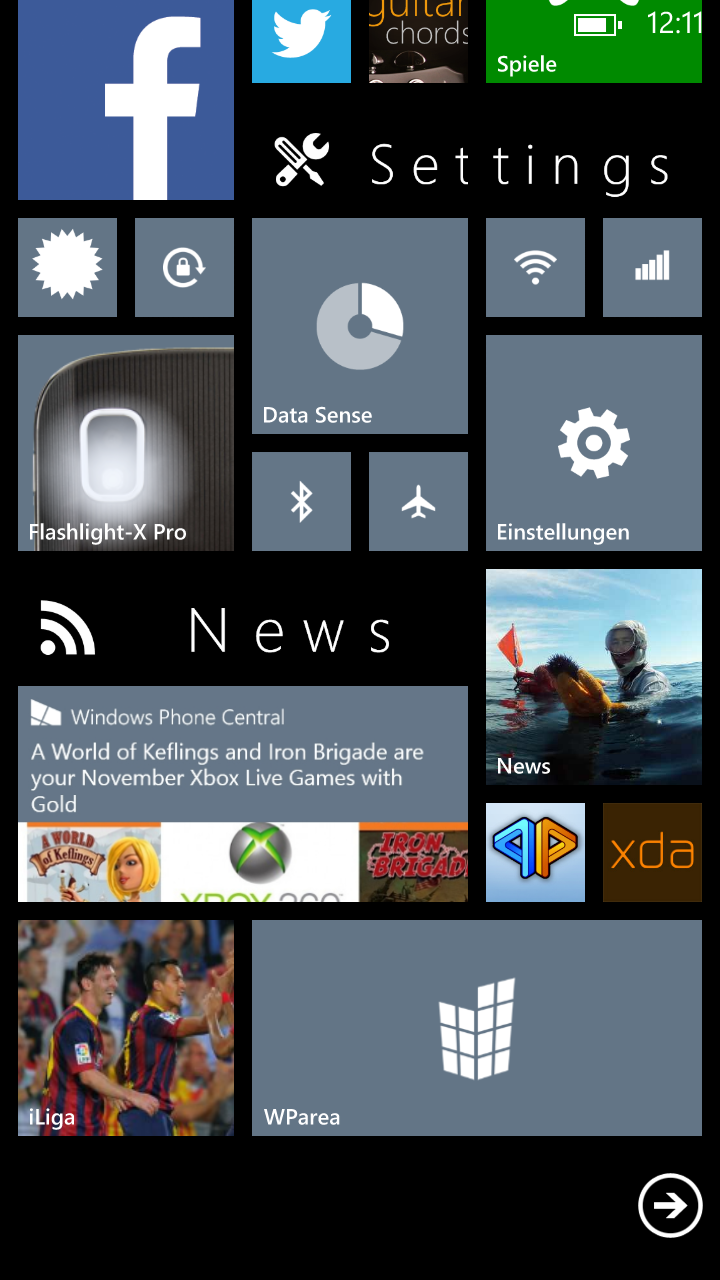Launch the Twitter app tile

301,41
